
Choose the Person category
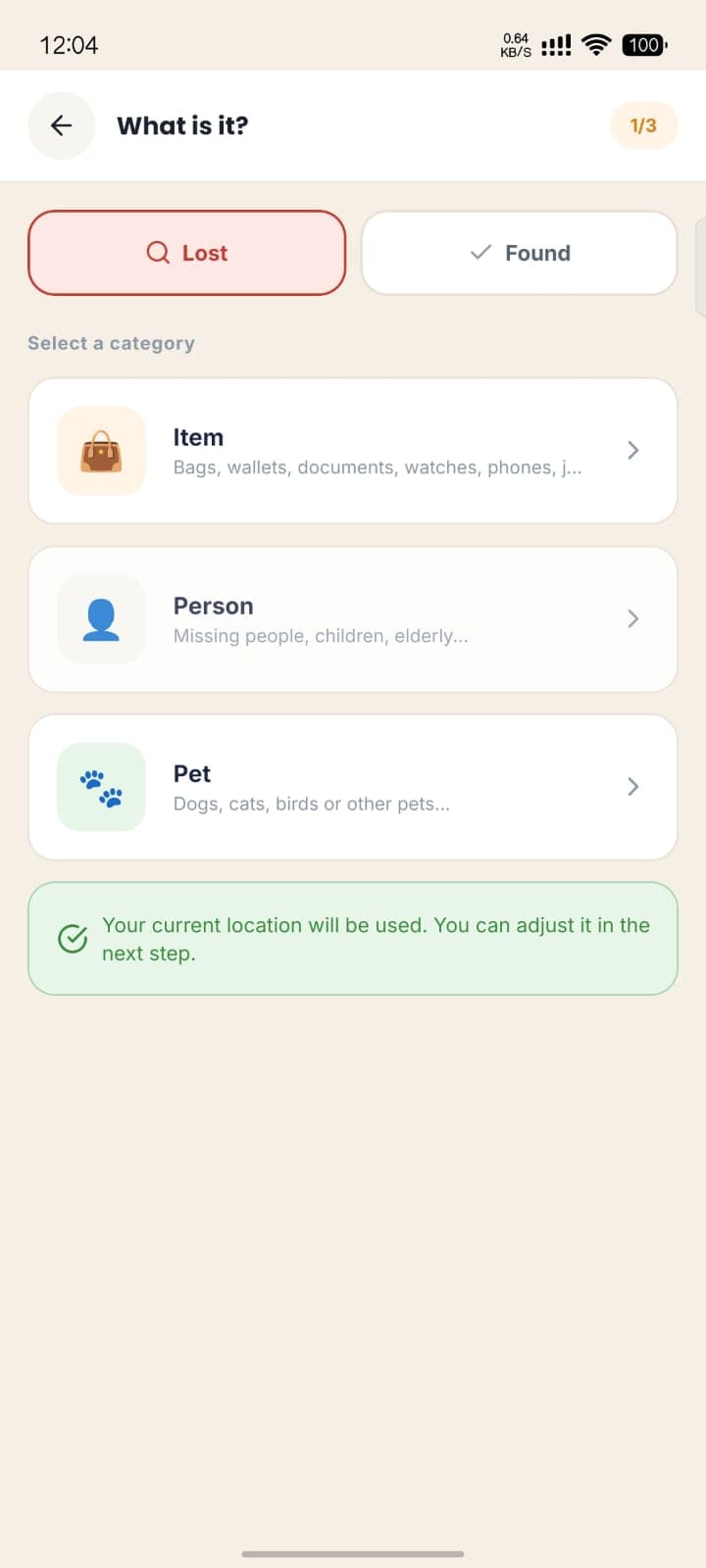click(353, 619)
